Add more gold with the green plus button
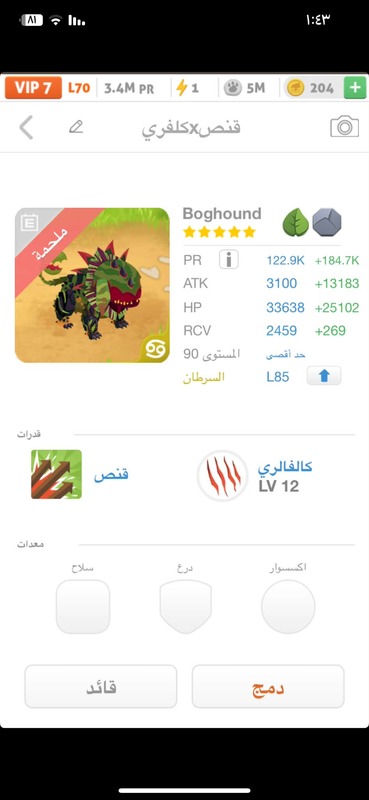This screenshot has height=800, width=369. tap(355, 88)
